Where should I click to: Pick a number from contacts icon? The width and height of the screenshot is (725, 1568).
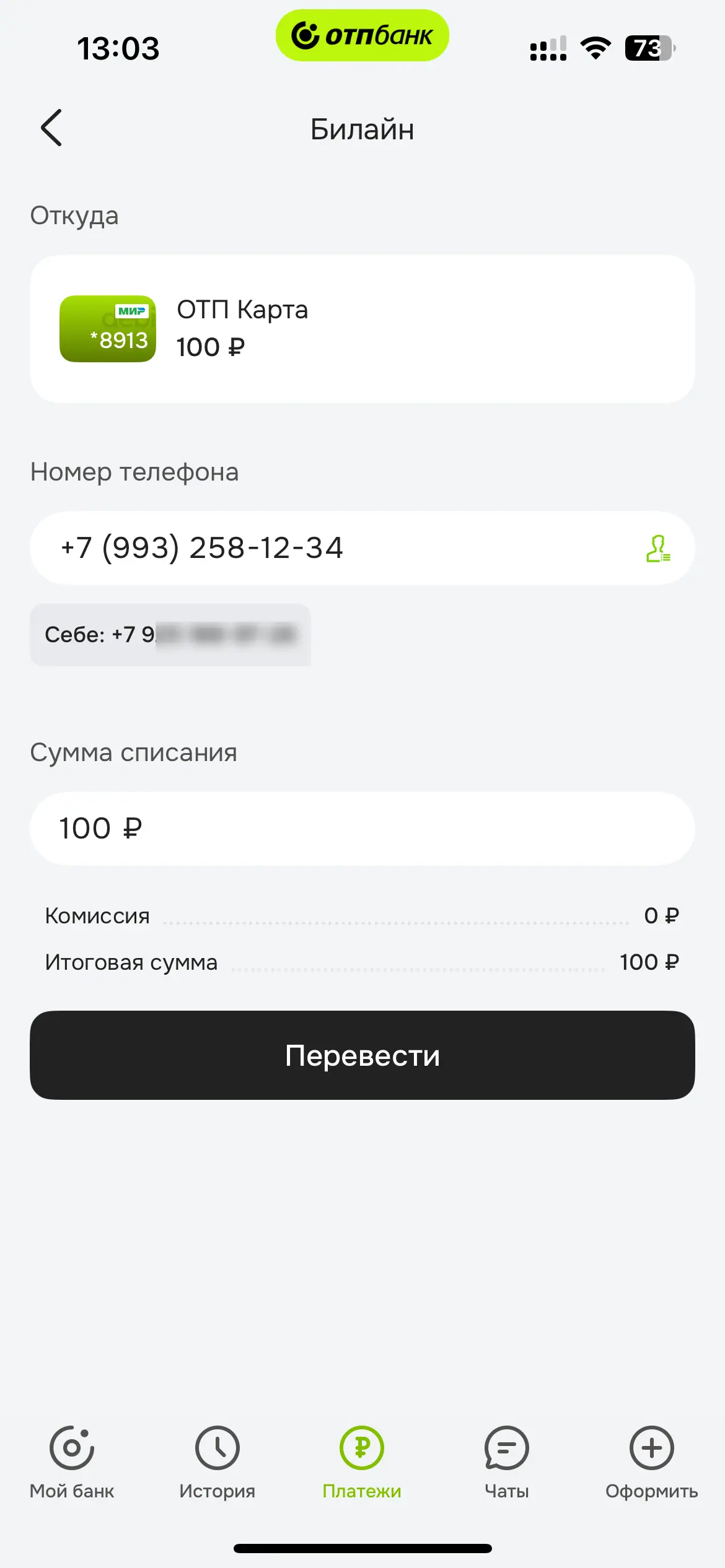pyautogui.click(x=657, y=549)
